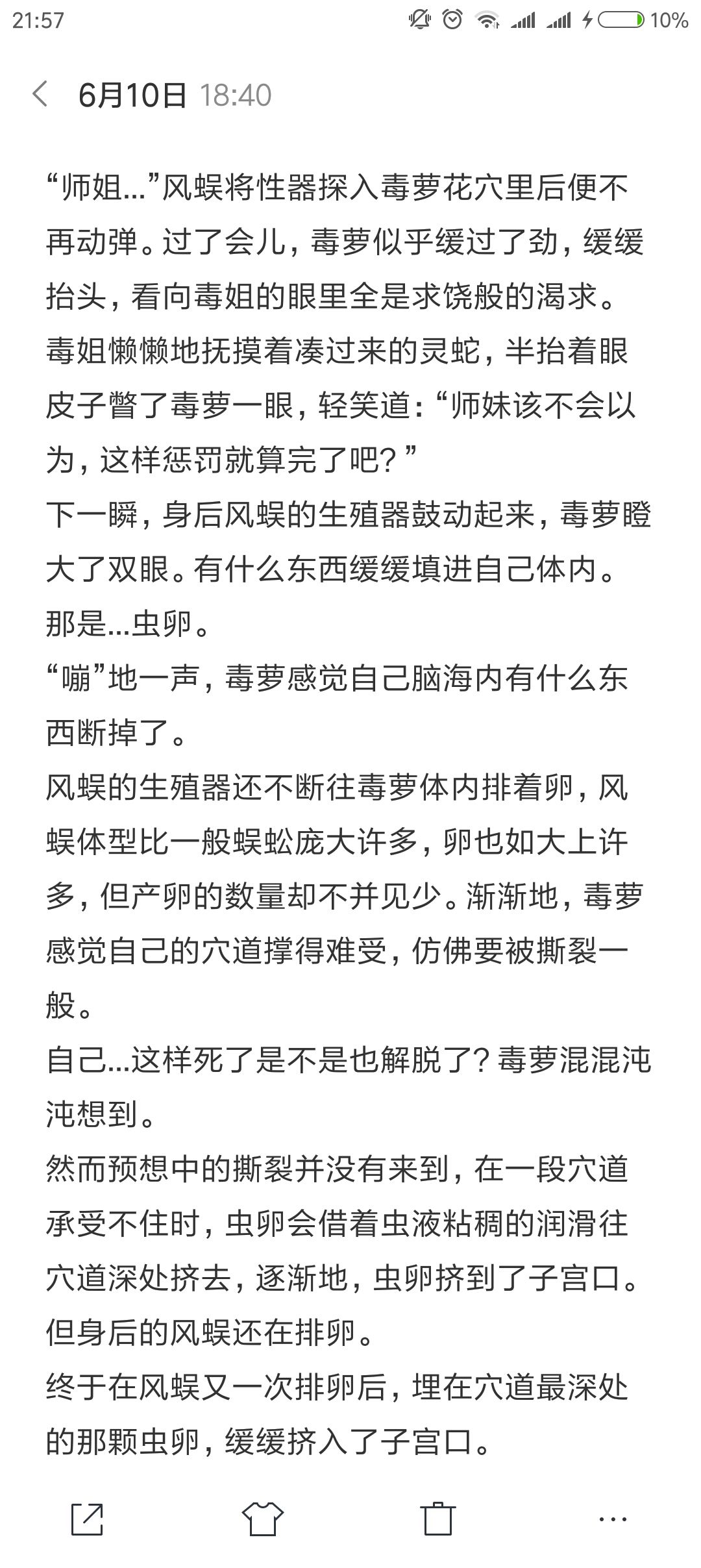
Task: Tap the note body to edit
Action: [349, 809]
